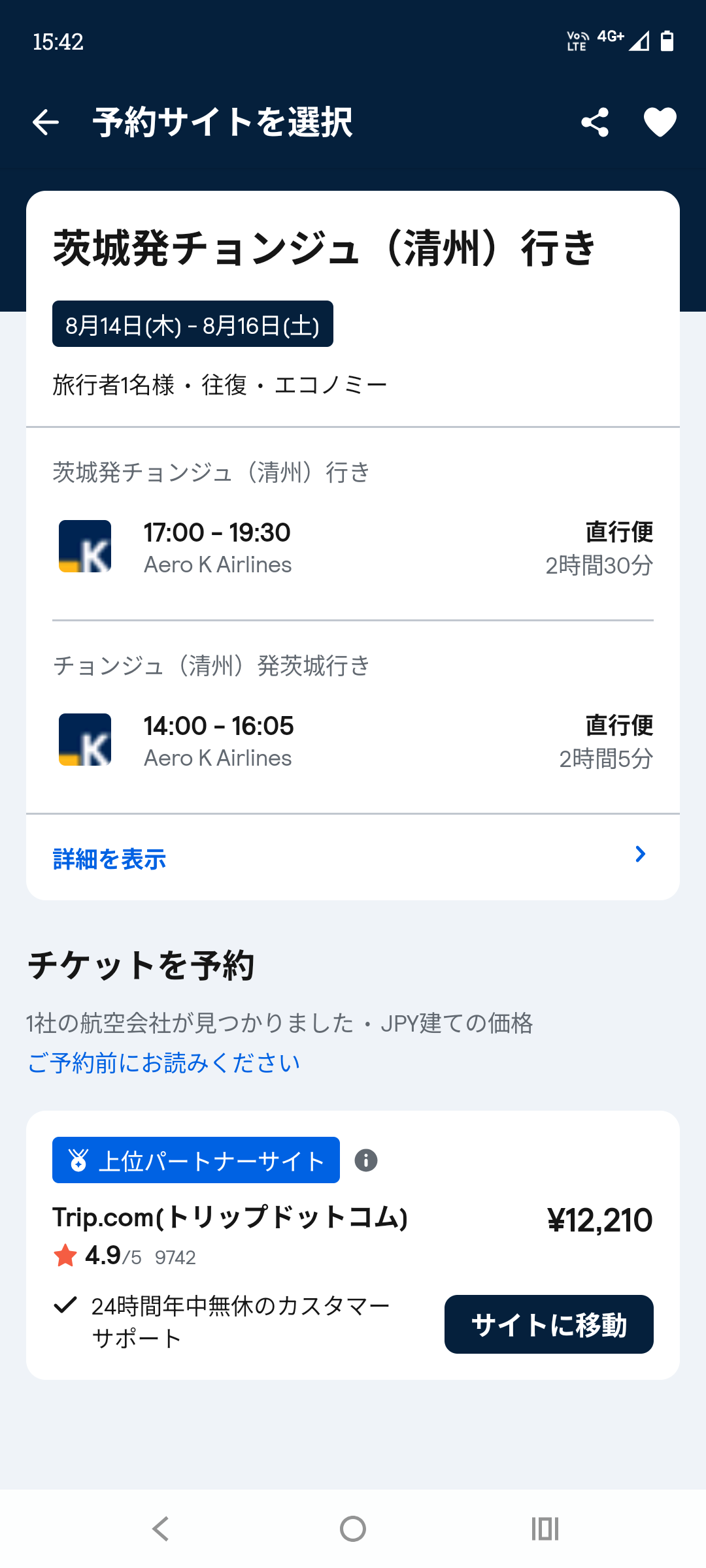Open the system recent apps view
Image resolution: width=706 pixels, height=1568 pixels.
545,1529
